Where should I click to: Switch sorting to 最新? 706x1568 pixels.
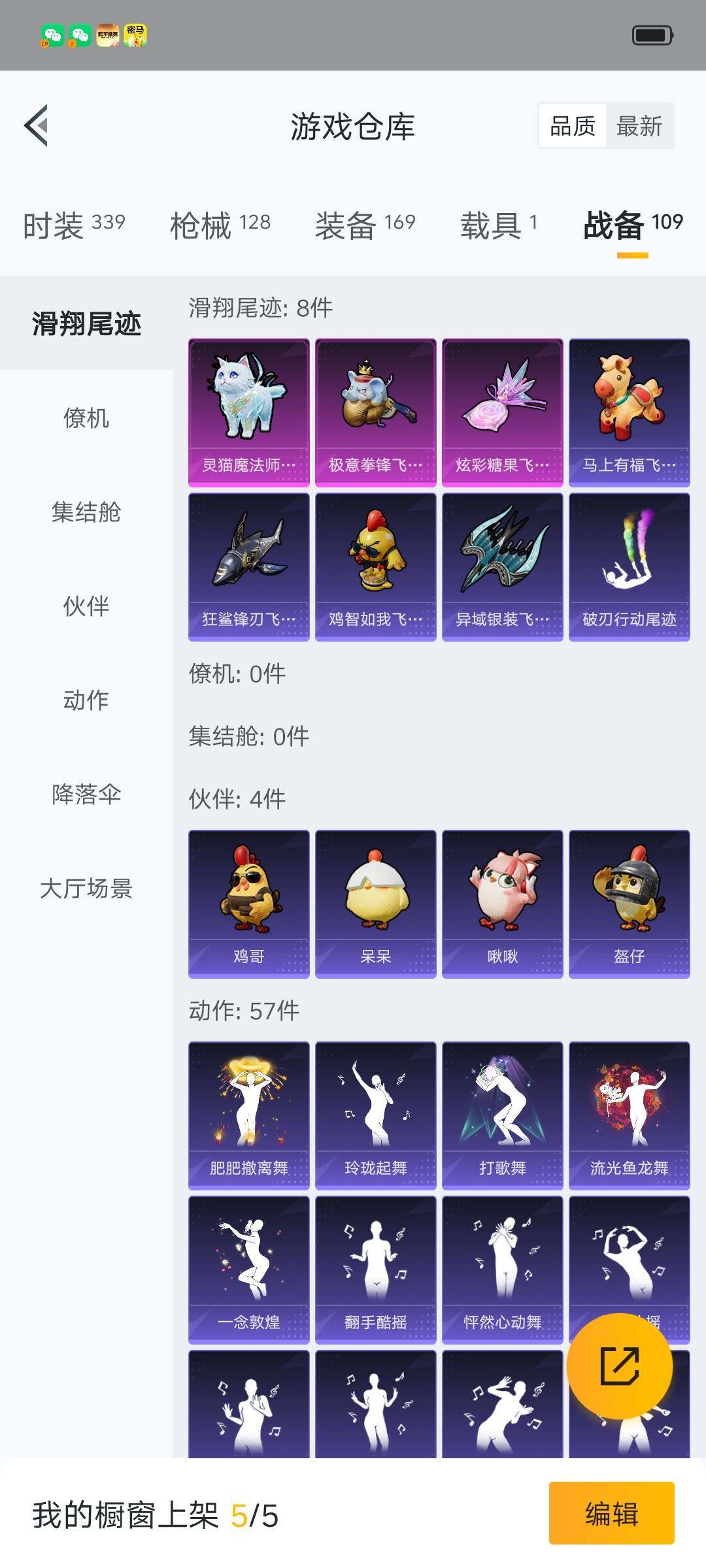[639, 125]
